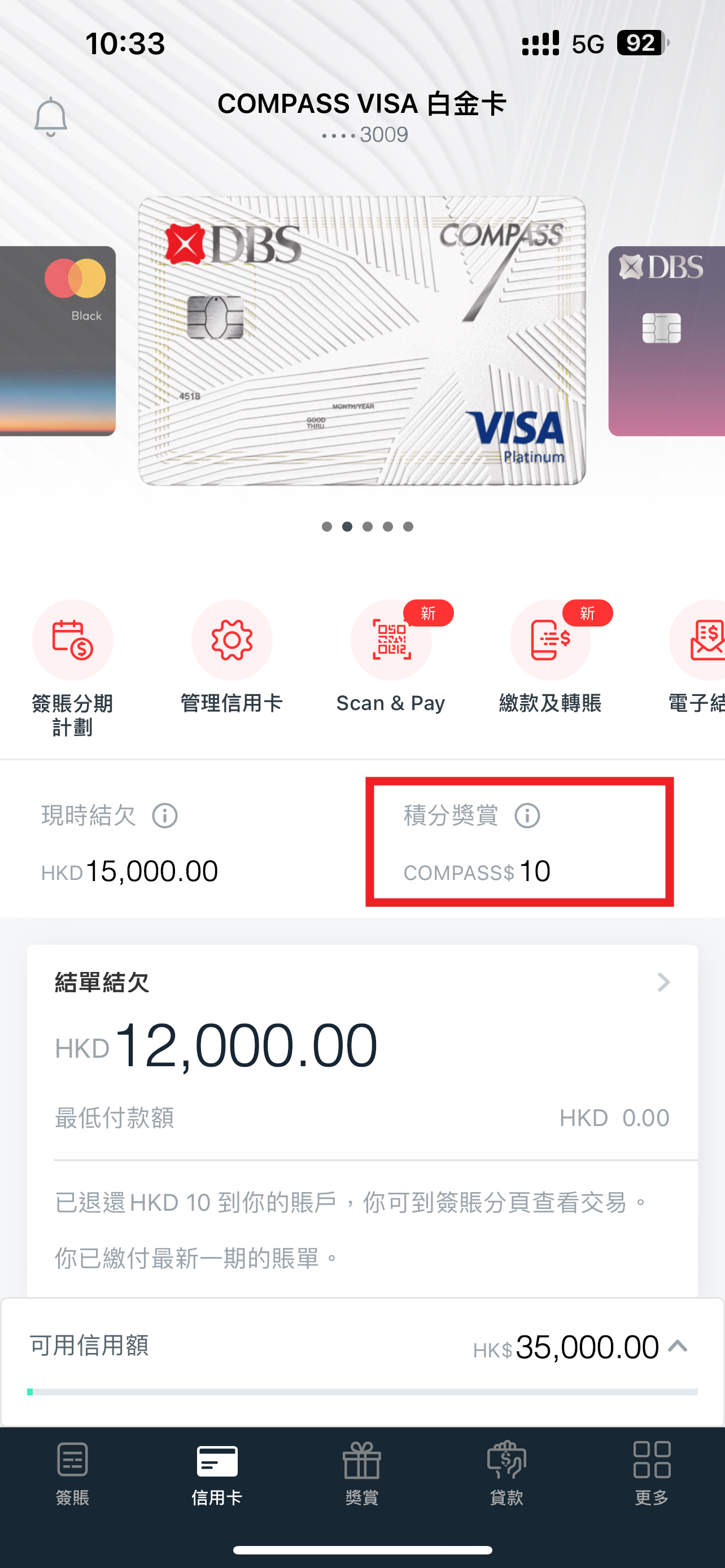Switch to the 信用卡 tab

click(217, 1472)
